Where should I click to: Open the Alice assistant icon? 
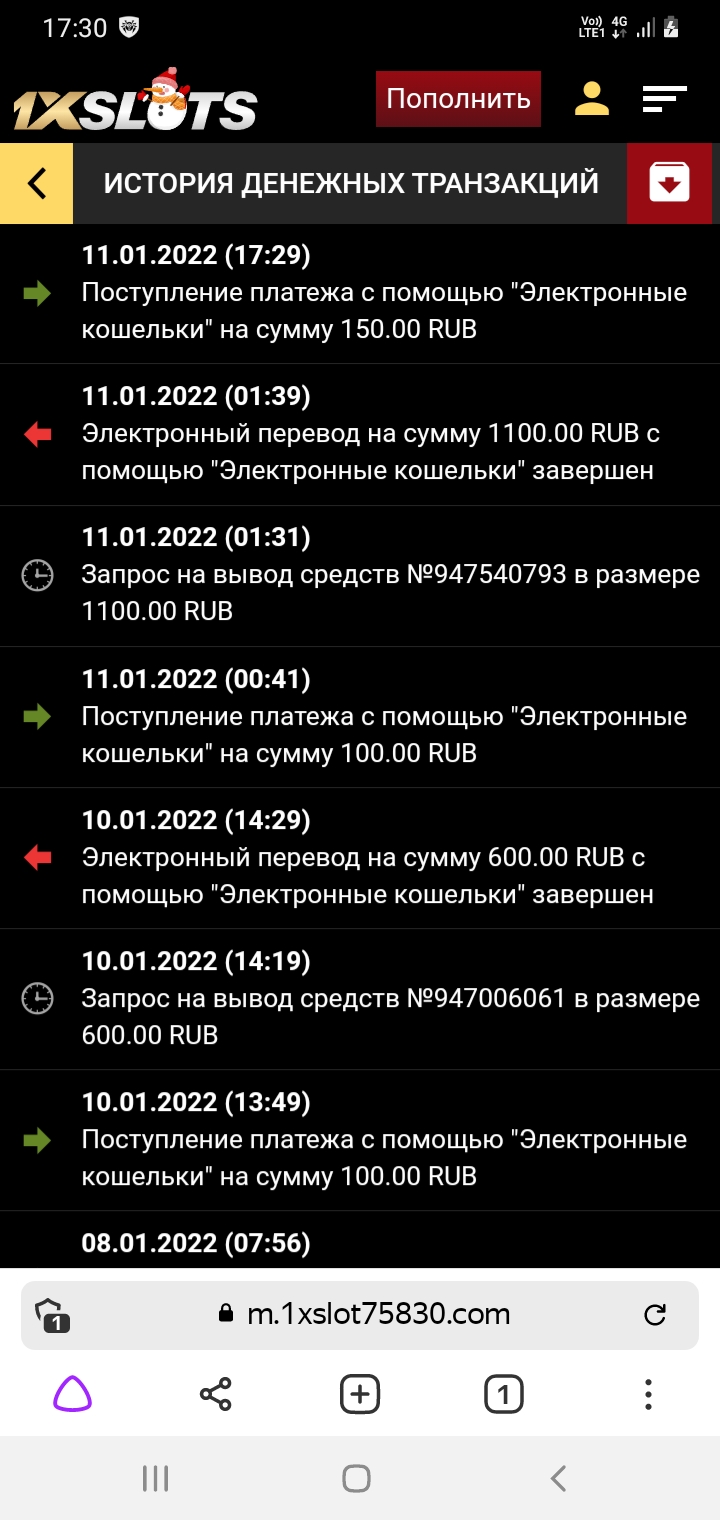(x=72, y=1394)
